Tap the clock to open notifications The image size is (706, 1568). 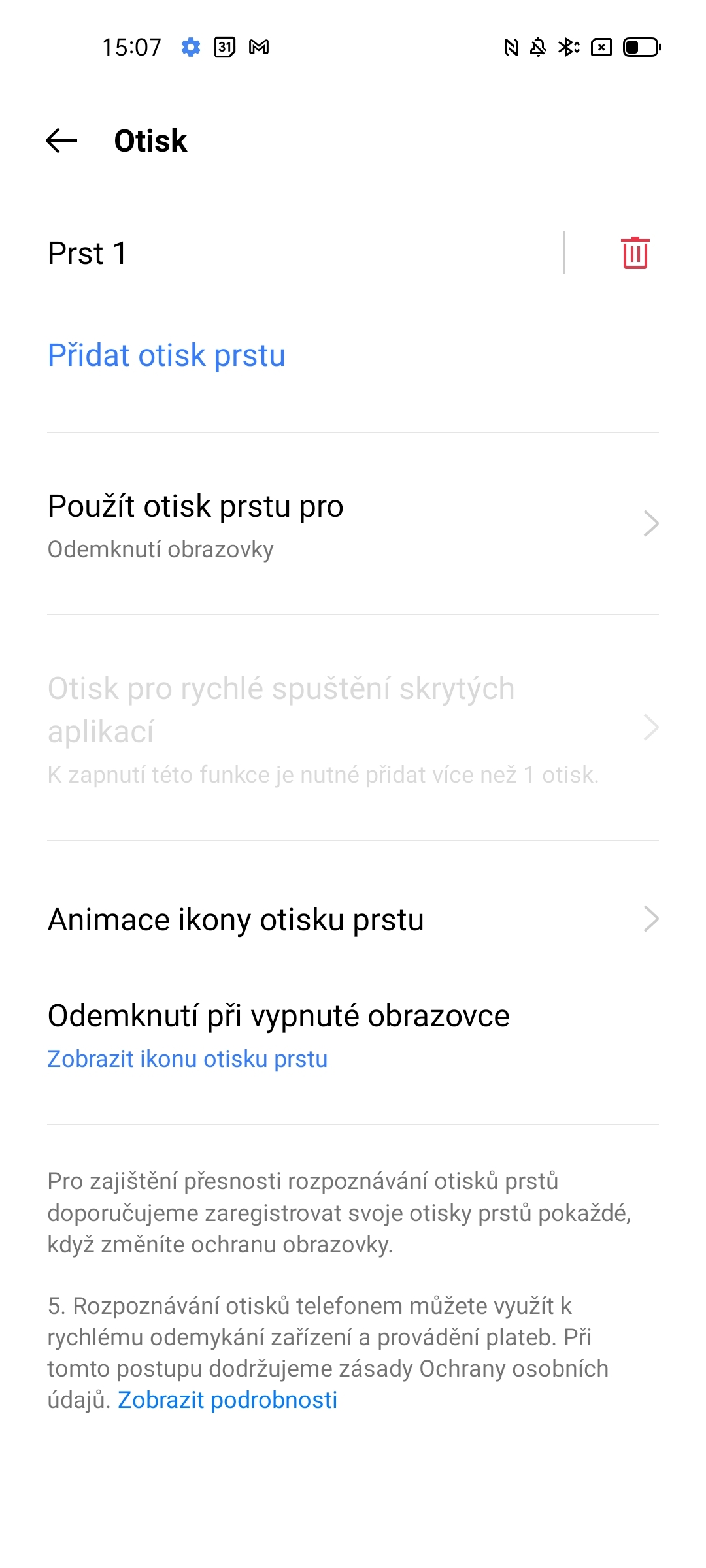click(x=133, y=47)
